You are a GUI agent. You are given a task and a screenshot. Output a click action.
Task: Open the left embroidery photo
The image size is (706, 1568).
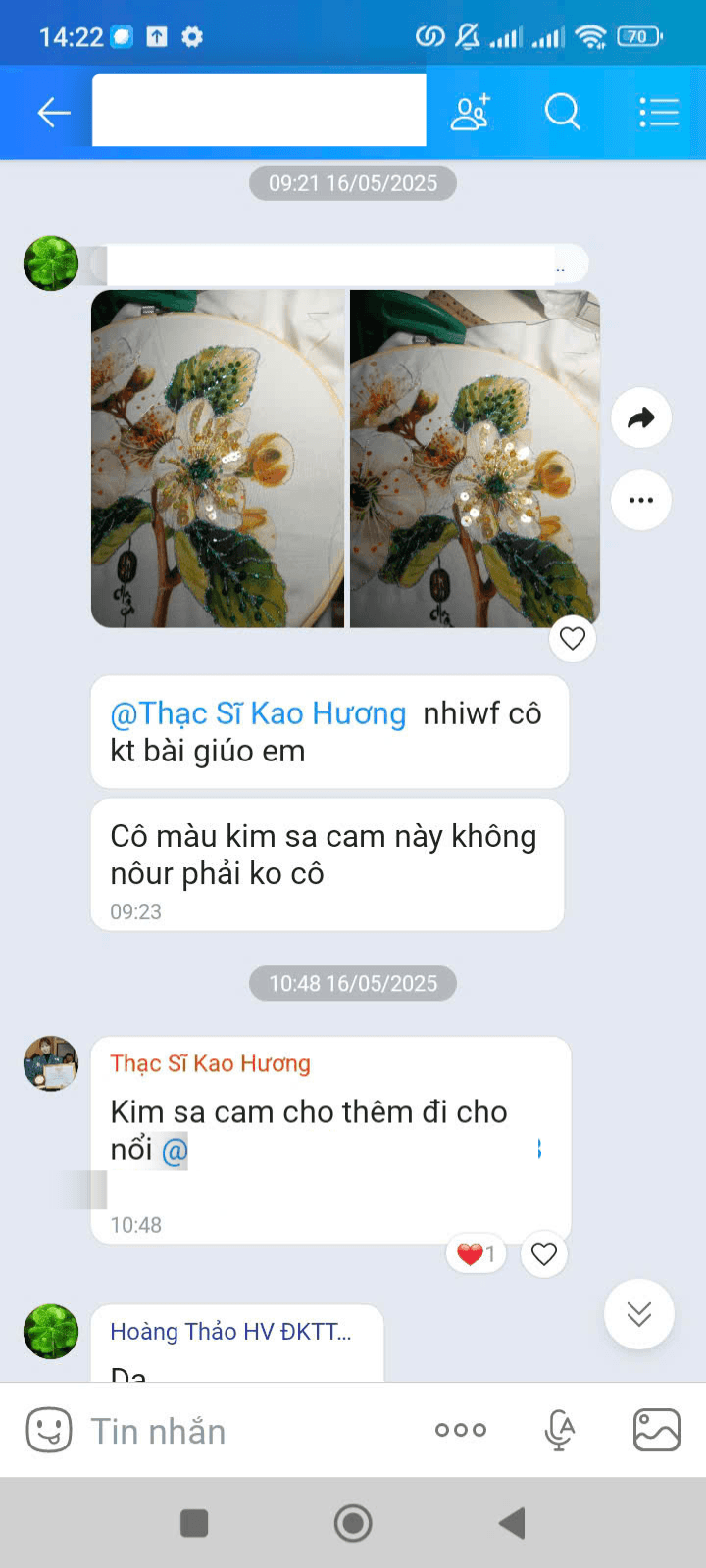click(218, 459)
